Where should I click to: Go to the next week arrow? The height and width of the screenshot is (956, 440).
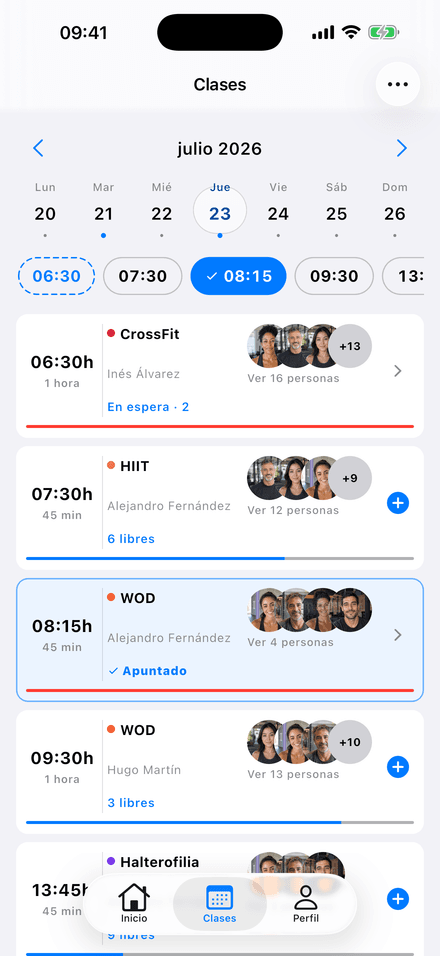click(401, 148)
